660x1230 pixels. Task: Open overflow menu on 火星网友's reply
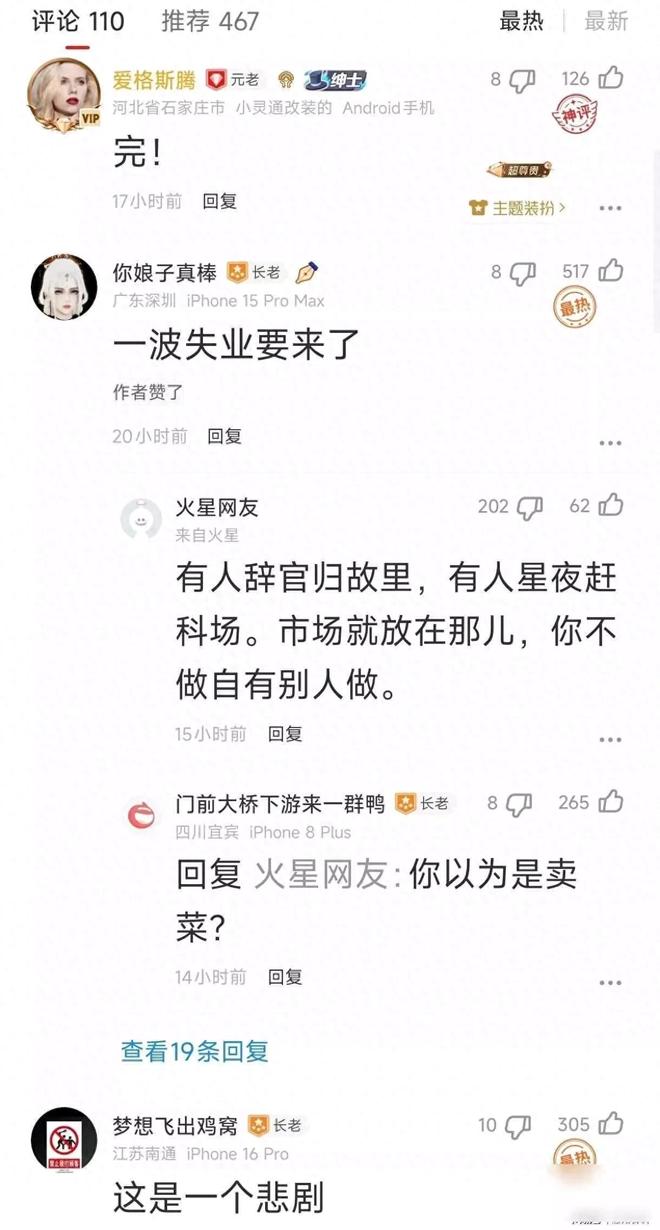point(610,740)
